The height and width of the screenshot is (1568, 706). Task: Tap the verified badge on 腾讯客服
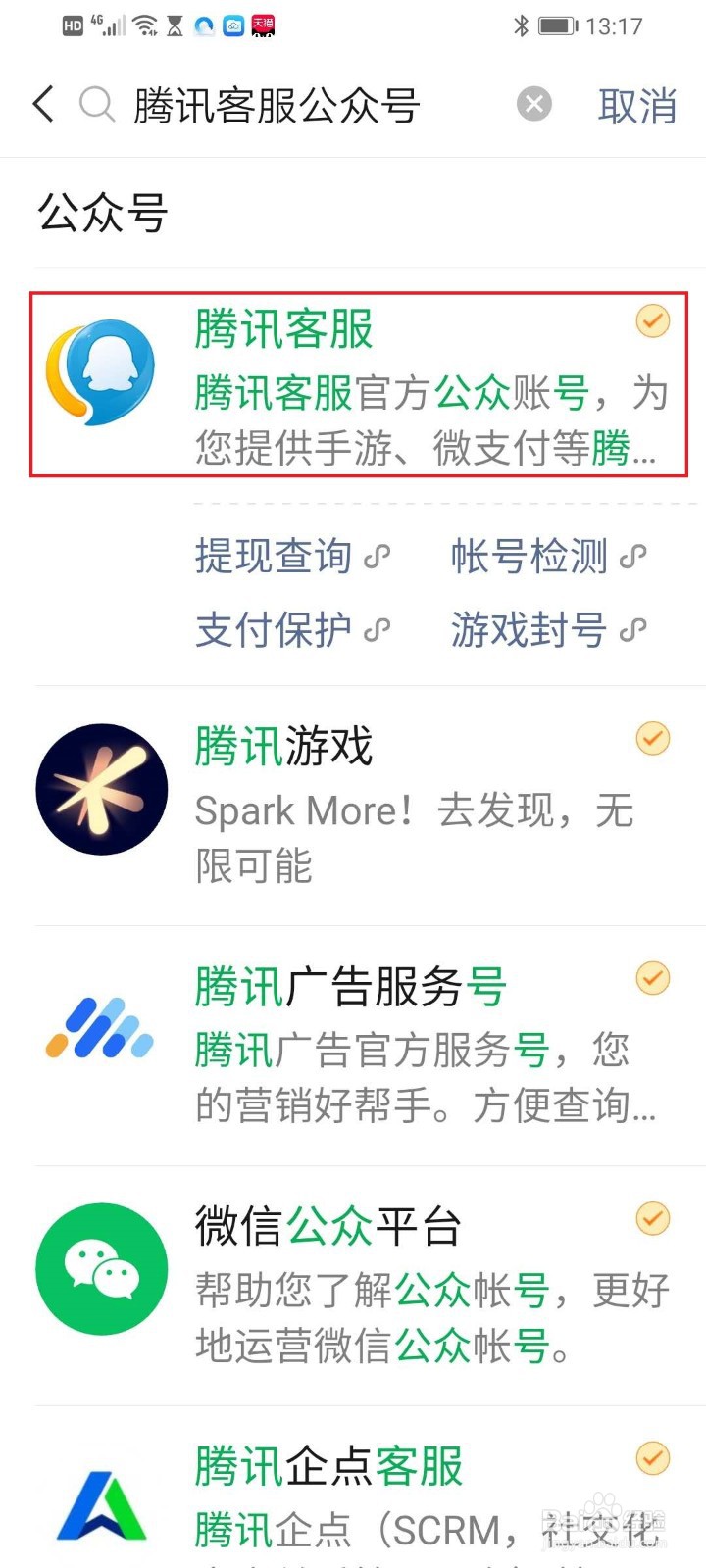[x=652, y=321]
